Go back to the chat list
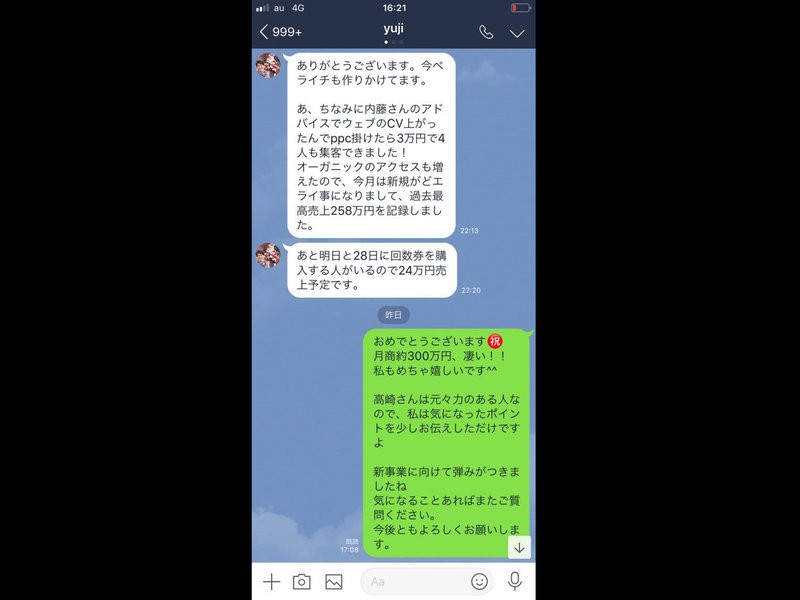800x600 pixels. (x=280, y=32)
